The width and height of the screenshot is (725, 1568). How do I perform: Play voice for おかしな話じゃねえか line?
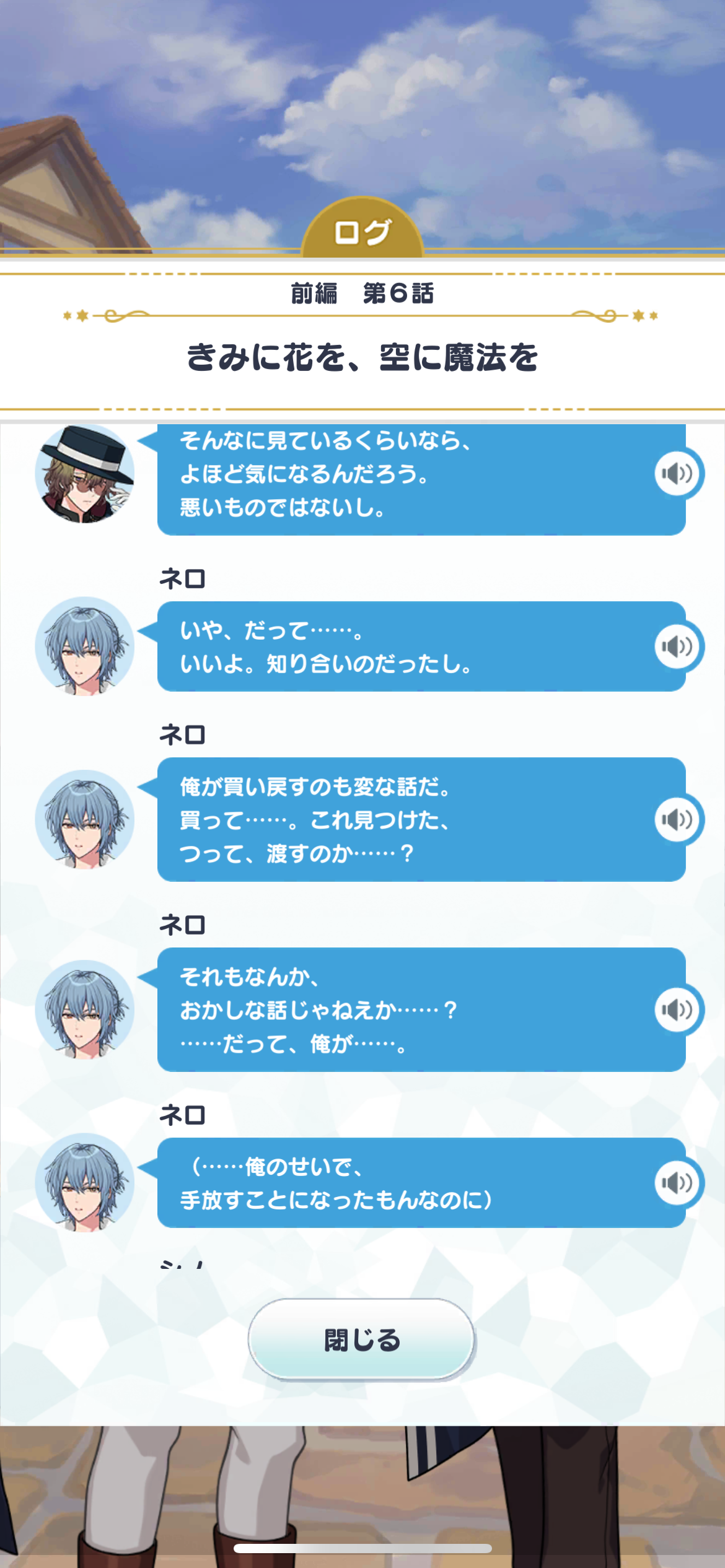tap(677, 1009)
